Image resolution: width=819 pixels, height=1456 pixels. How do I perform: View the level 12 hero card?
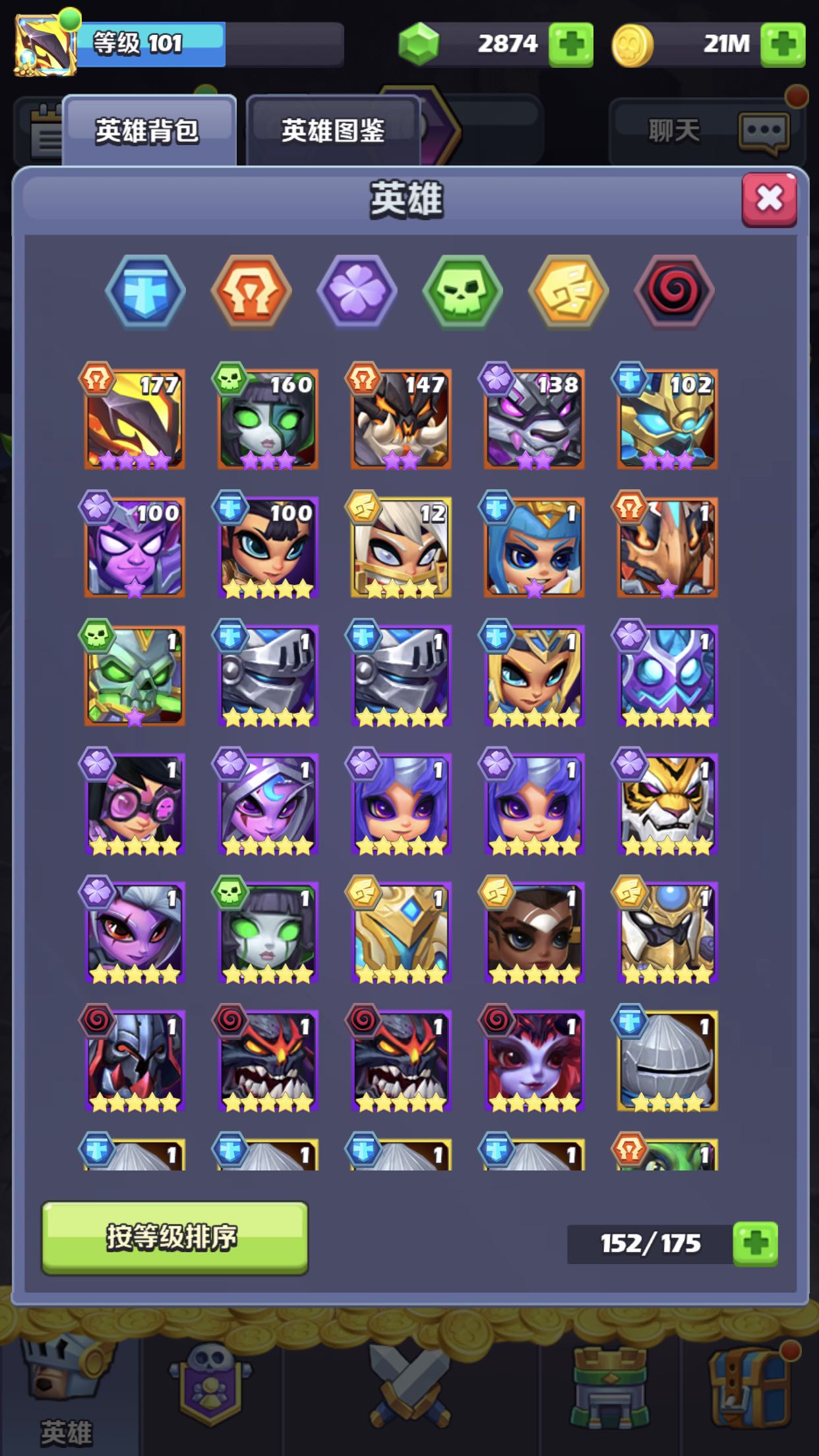point(400,547)
